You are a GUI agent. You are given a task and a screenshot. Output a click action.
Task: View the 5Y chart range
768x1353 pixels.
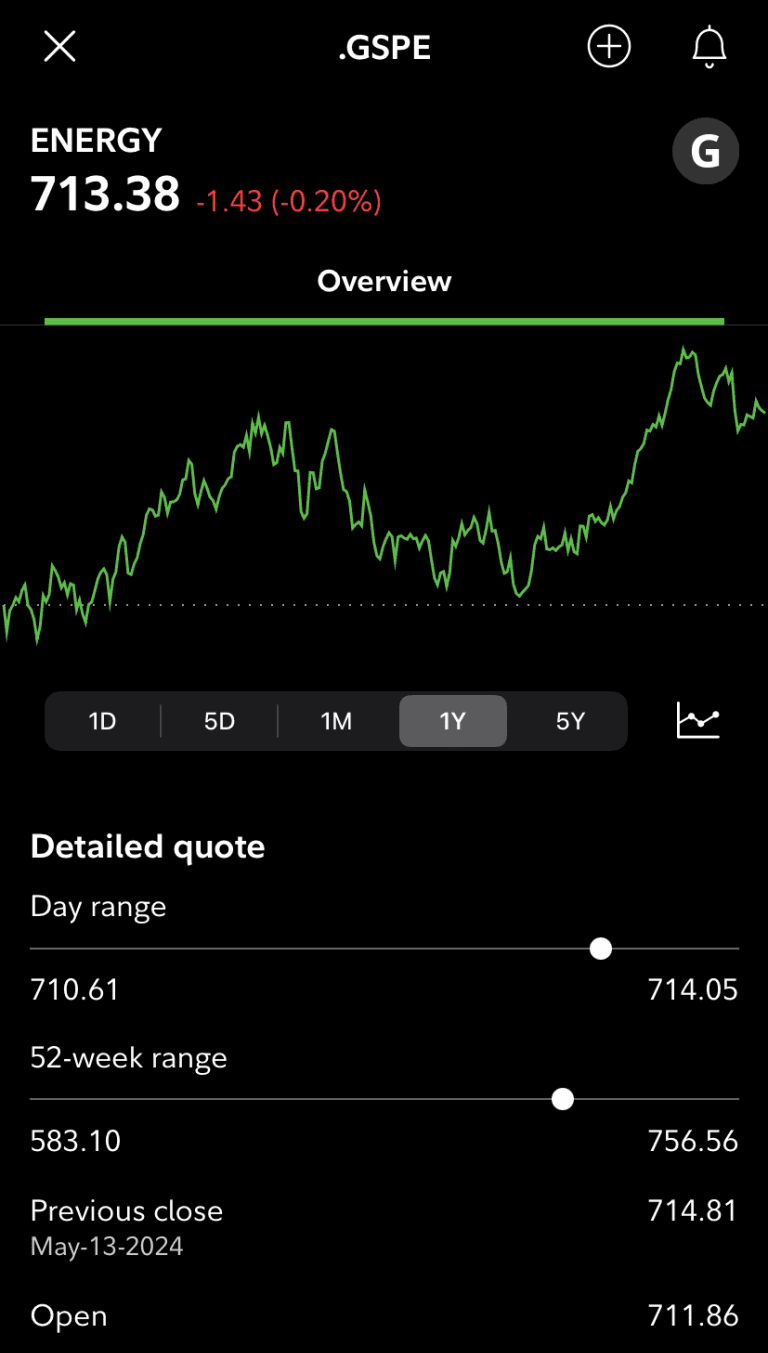570,721
